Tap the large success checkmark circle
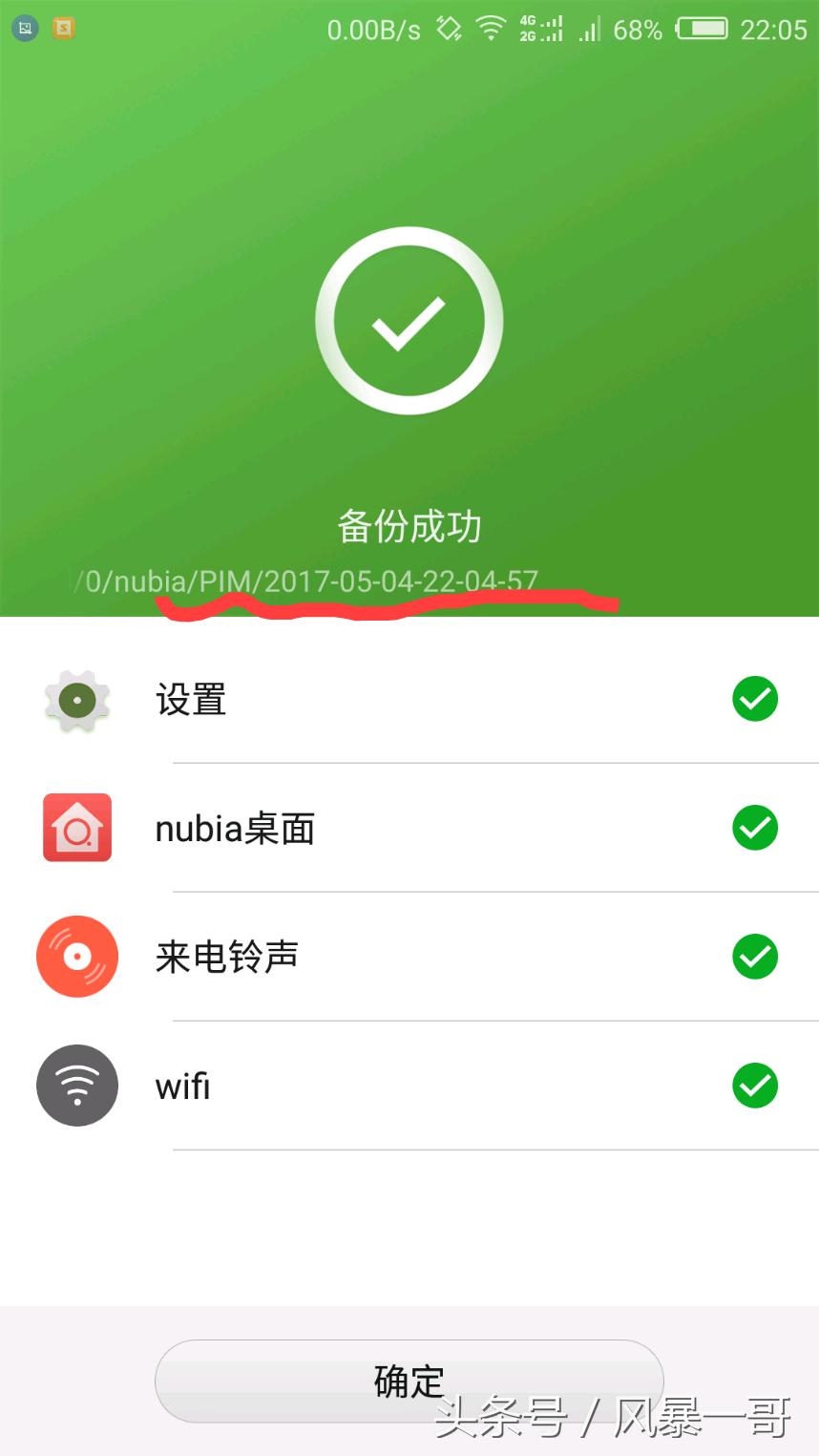 [409, 319]
